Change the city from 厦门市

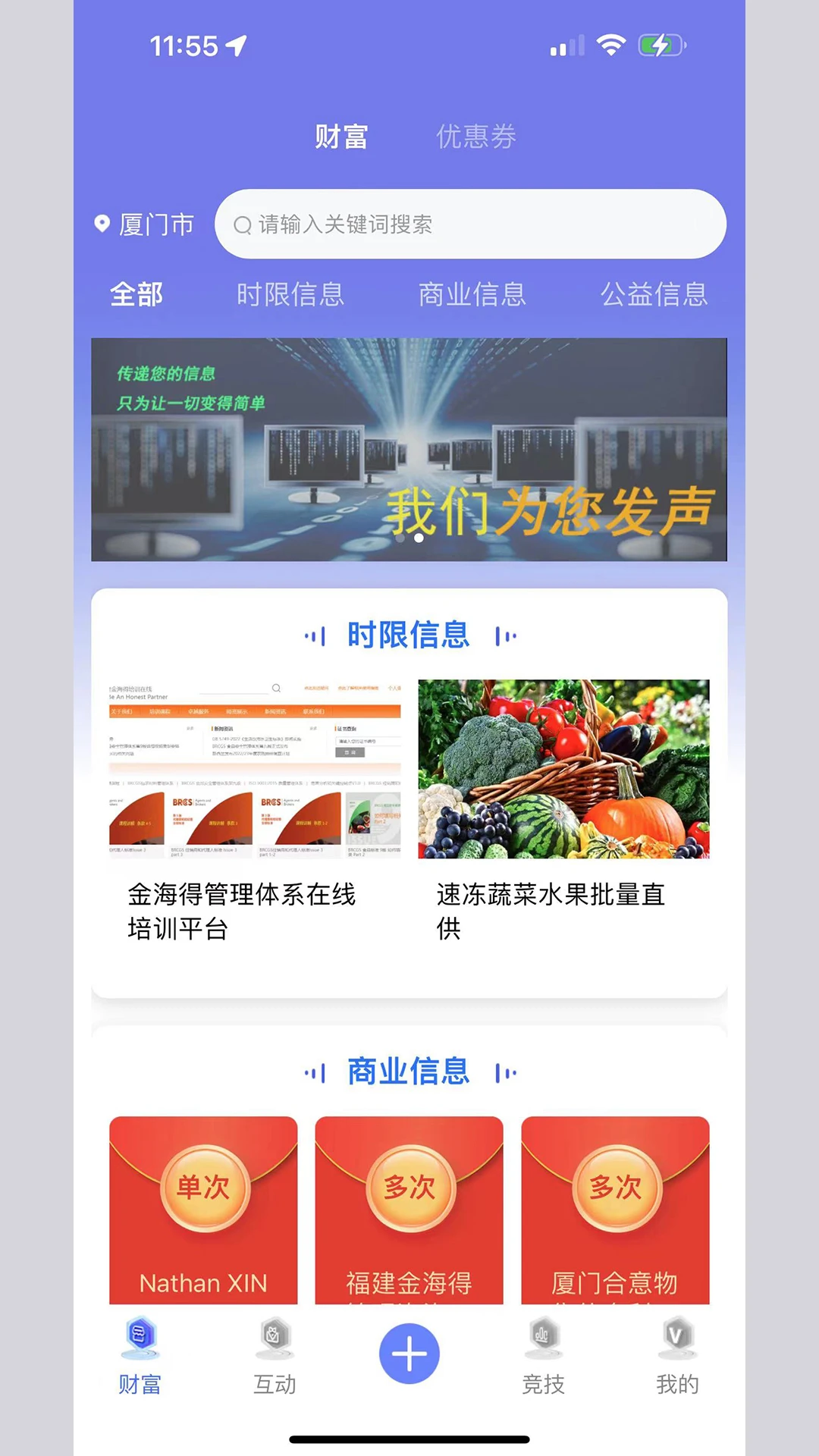click(145, 224)
